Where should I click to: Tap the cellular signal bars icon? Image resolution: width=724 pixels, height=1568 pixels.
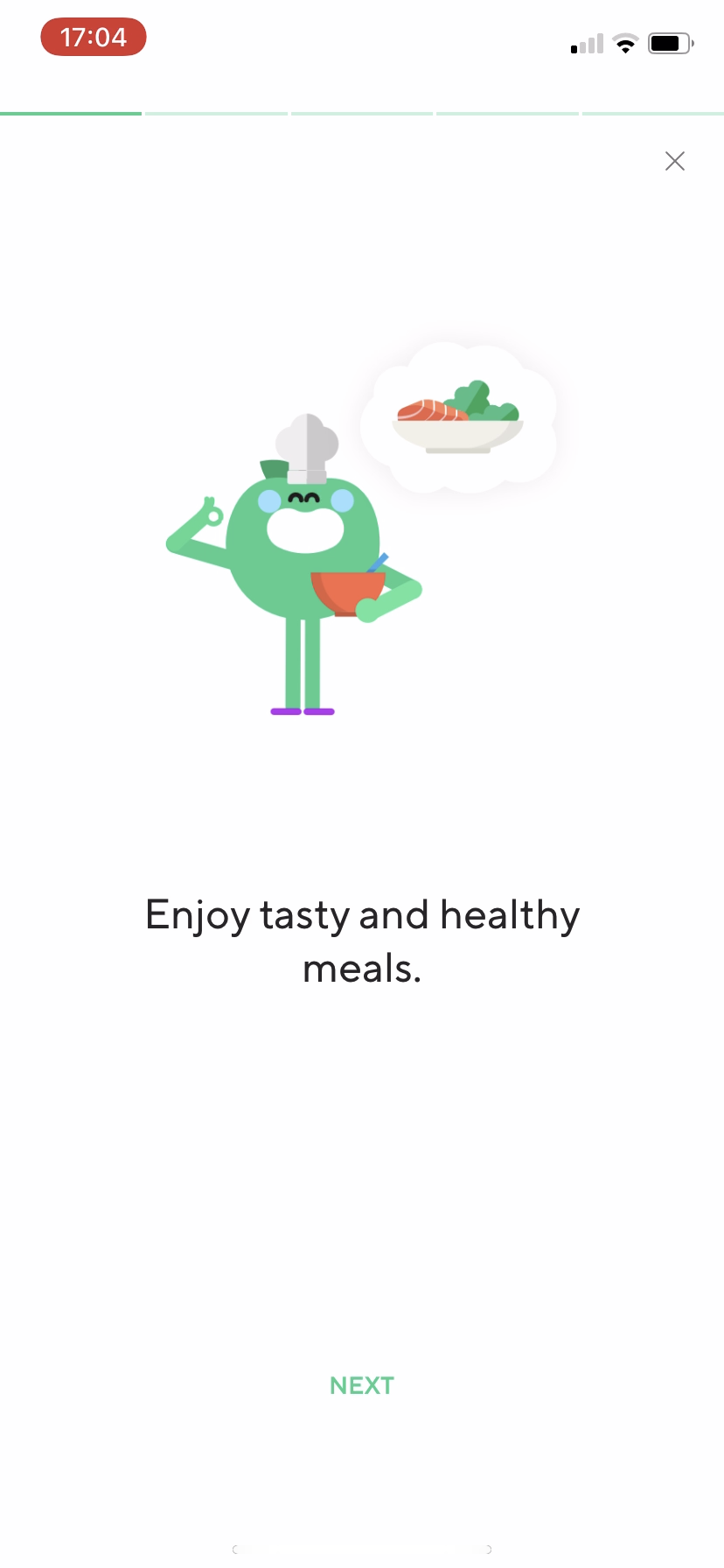(587, 42)
